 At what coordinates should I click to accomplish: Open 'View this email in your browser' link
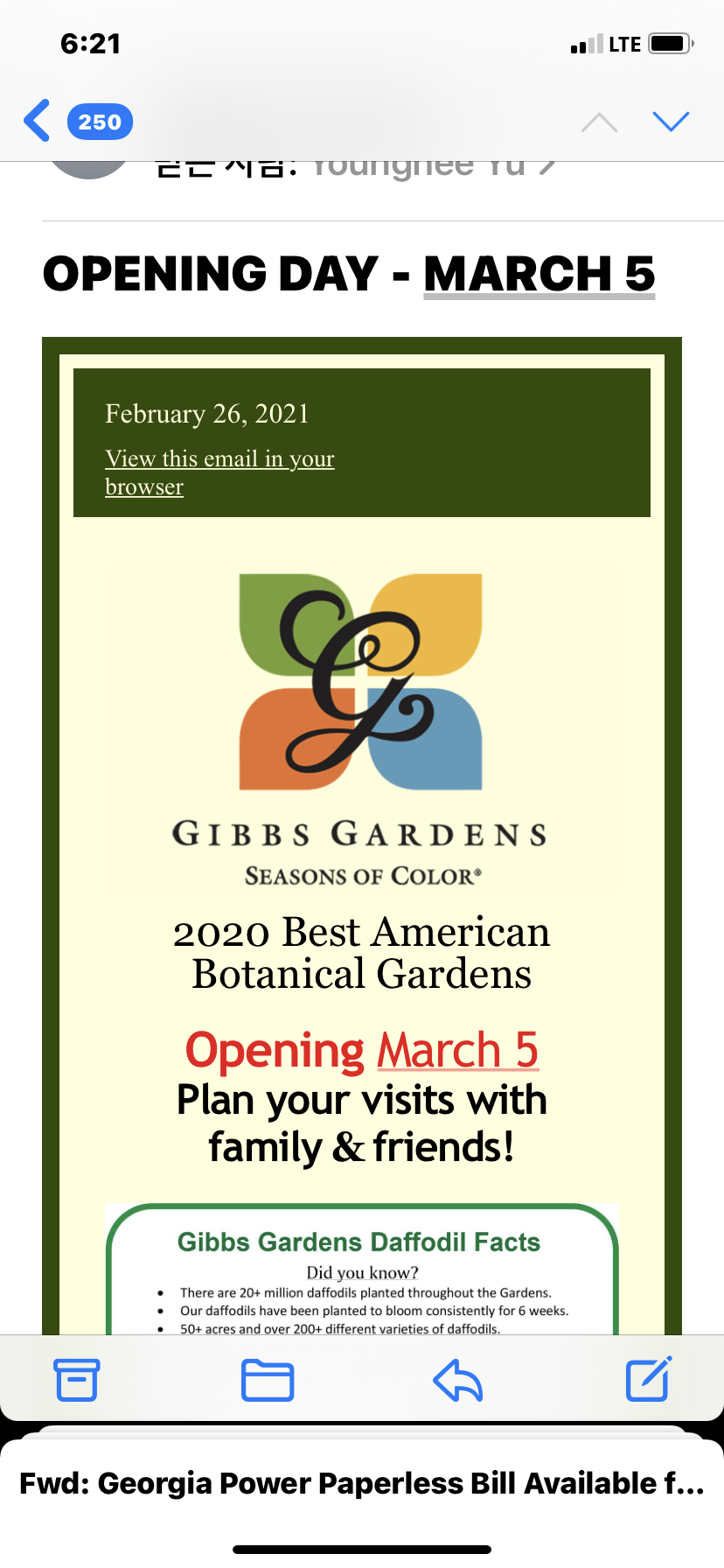tap(219, 472)
